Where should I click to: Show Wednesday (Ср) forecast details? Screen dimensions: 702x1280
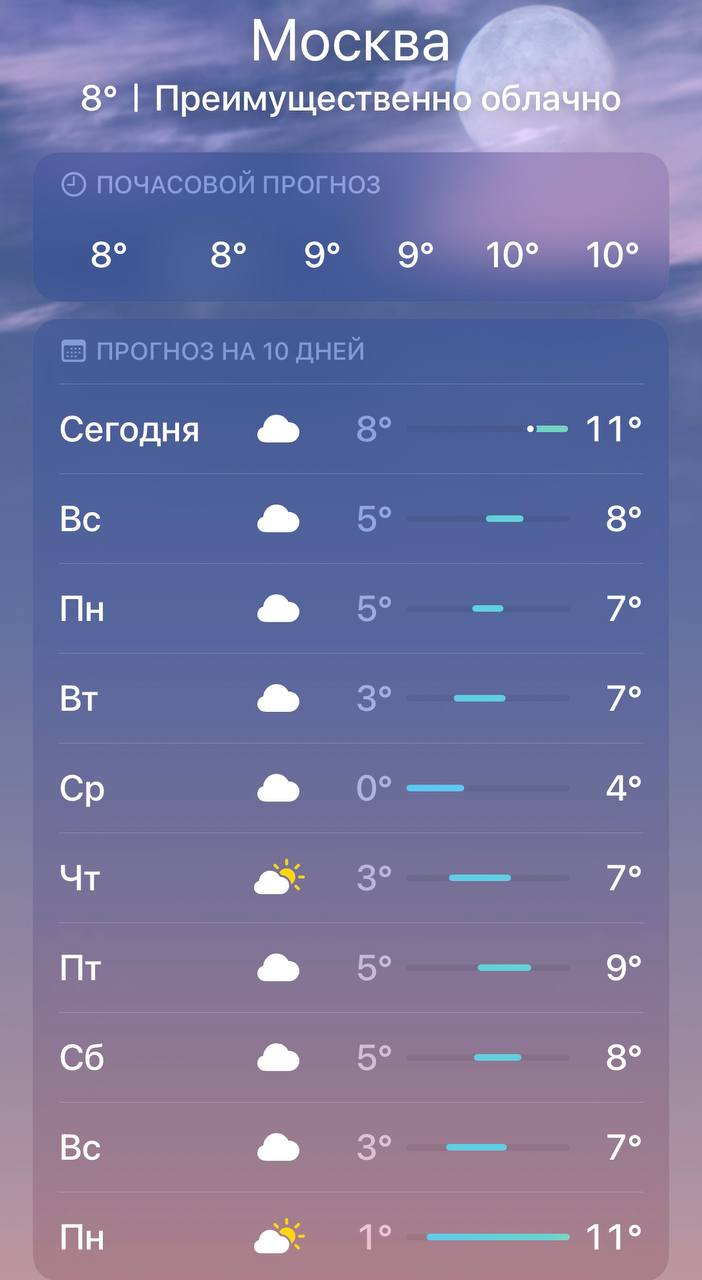click(x=351, y=788)
